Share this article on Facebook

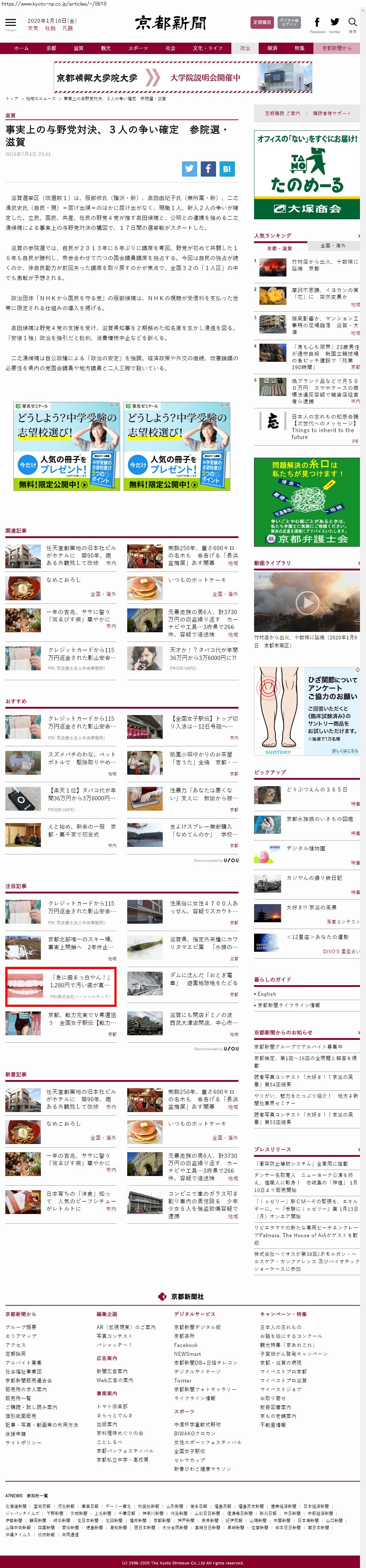pos(208,168)
